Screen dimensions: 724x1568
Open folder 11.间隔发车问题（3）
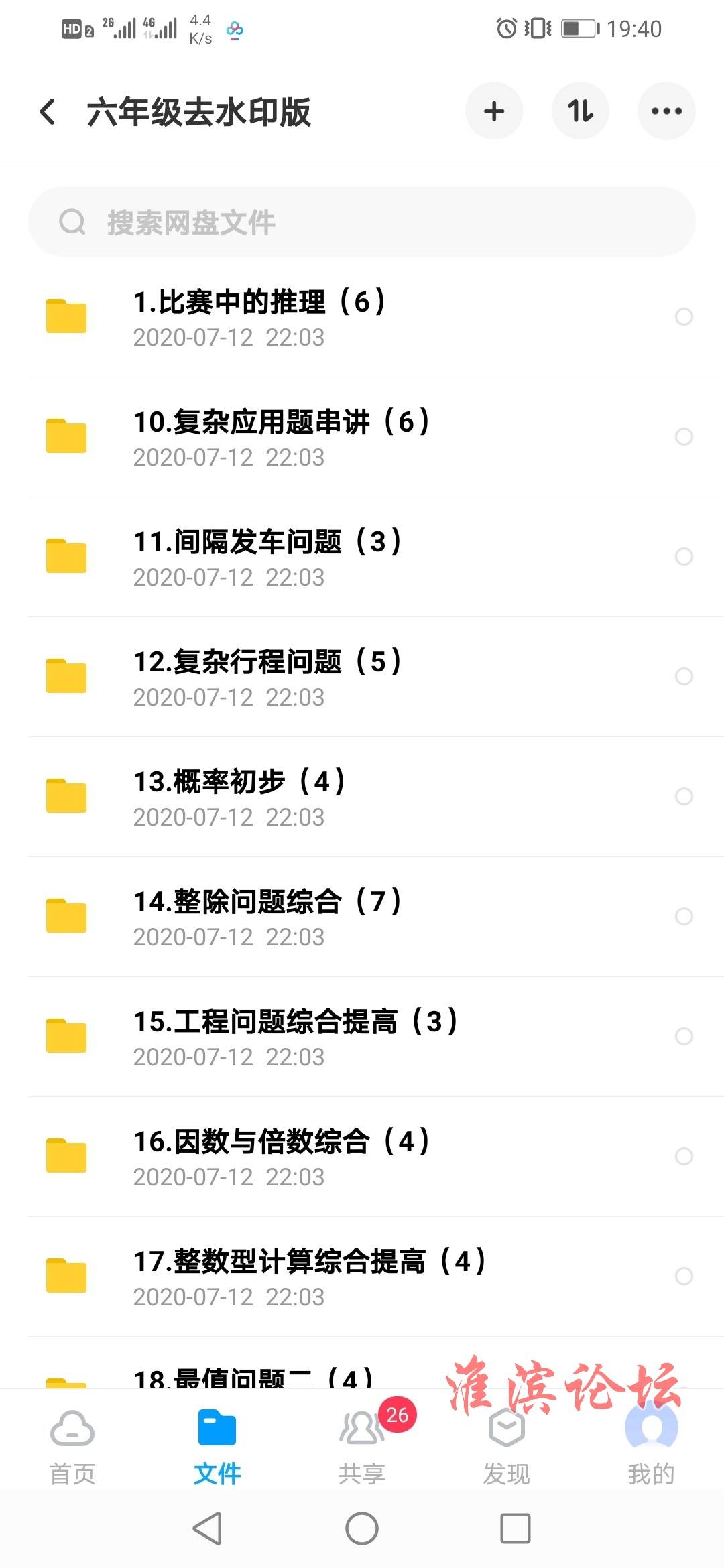click(x=362, y=557)
